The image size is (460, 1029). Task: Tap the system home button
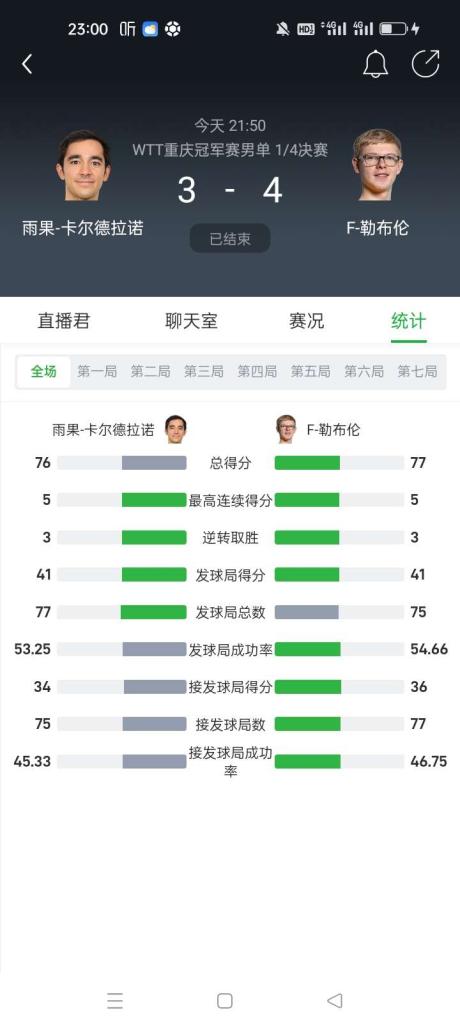pyautogui.click(x=224, y=1000)
